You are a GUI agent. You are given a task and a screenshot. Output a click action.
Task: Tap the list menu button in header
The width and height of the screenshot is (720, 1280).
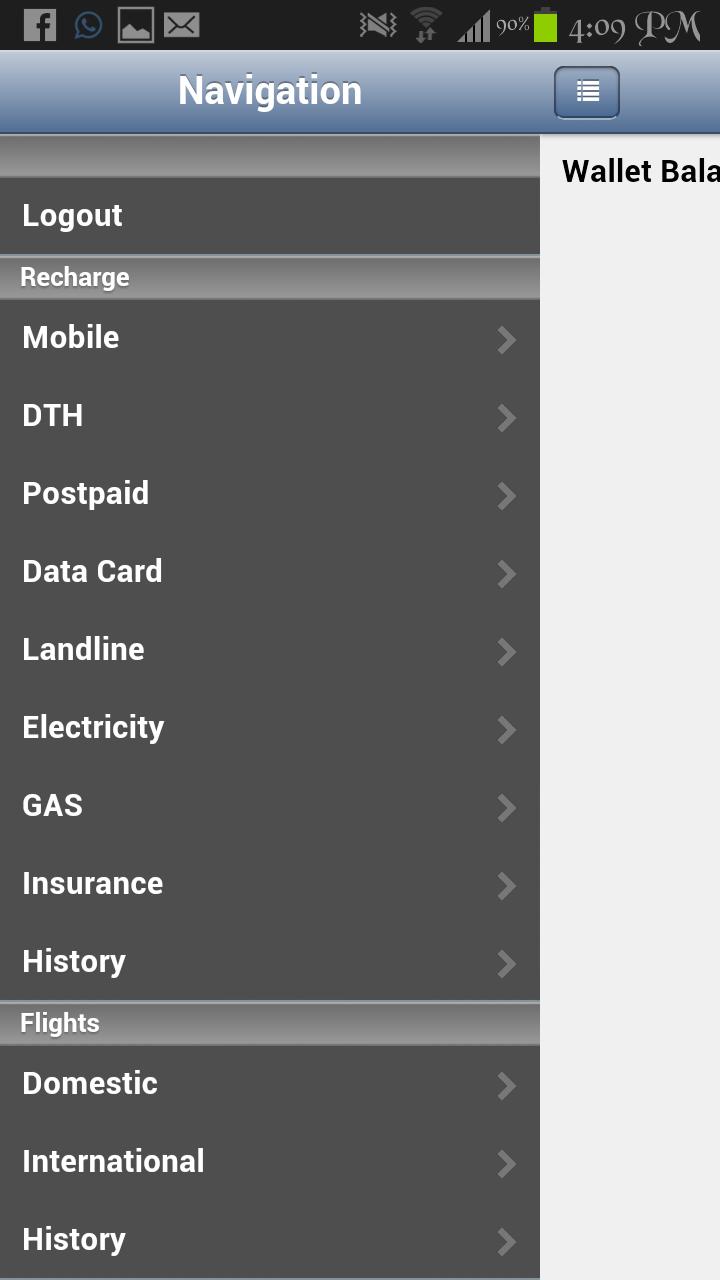click(x=587, y=92)
